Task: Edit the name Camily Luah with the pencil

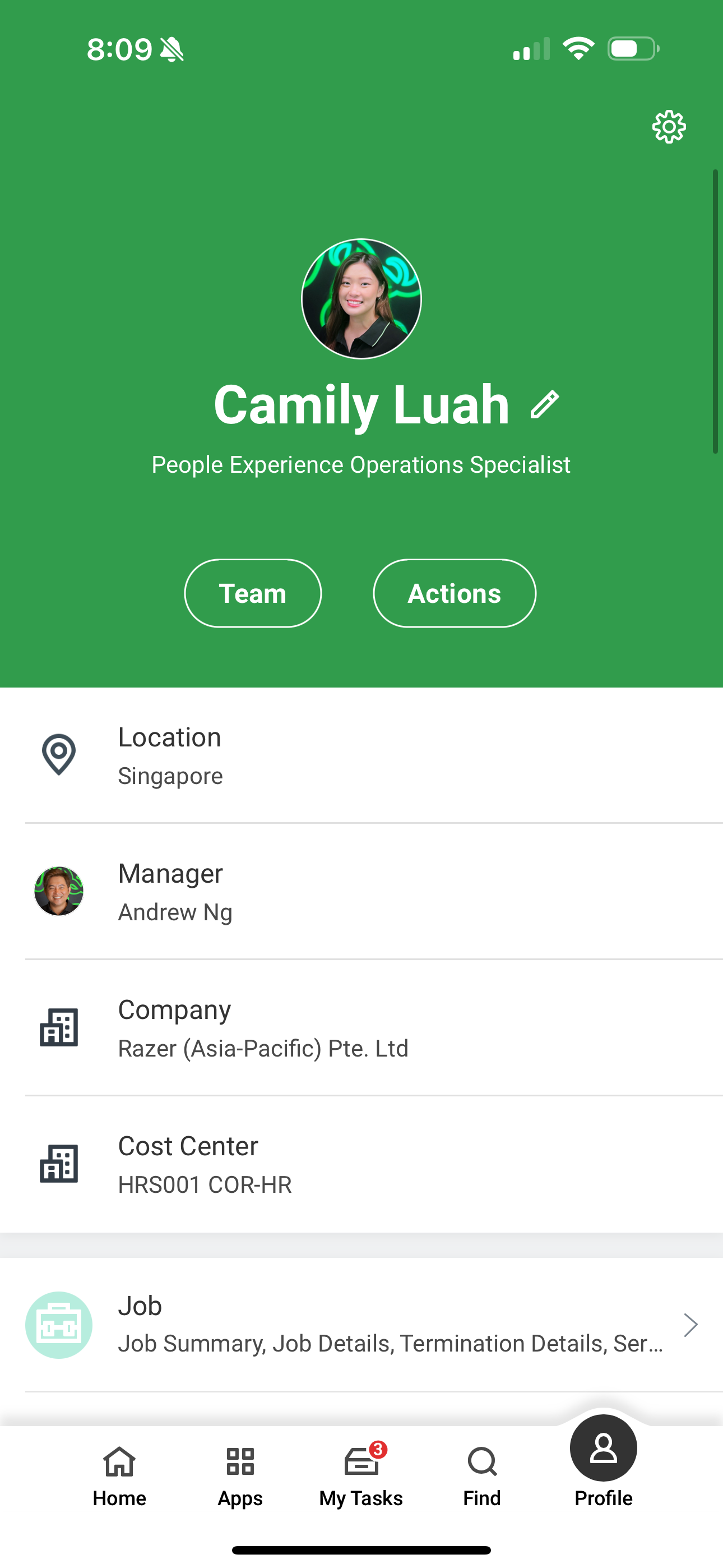Action: 545,405
